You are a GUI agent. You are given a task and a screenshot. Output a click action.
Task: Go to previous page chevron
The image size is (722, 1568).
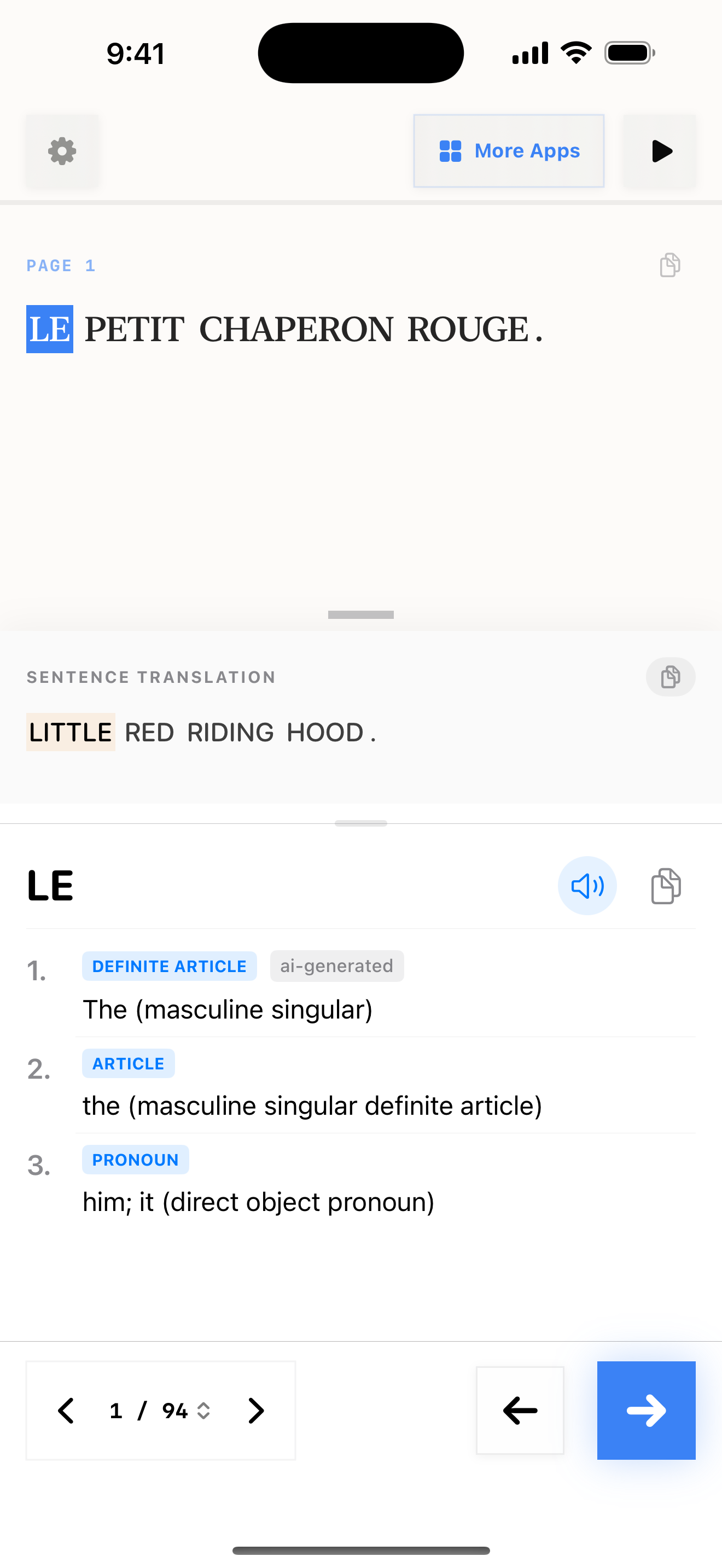(66, 1411)
